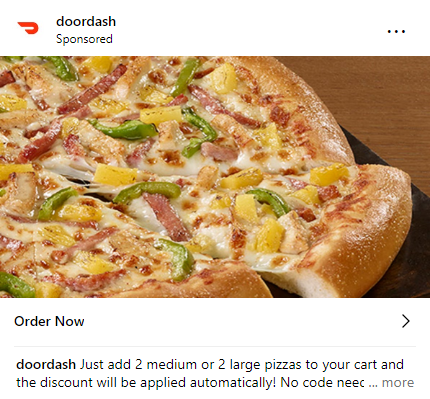Screen dimensions: 430x399
Task: Tap the Order Now call-to-action row
Action: (215, 321)
